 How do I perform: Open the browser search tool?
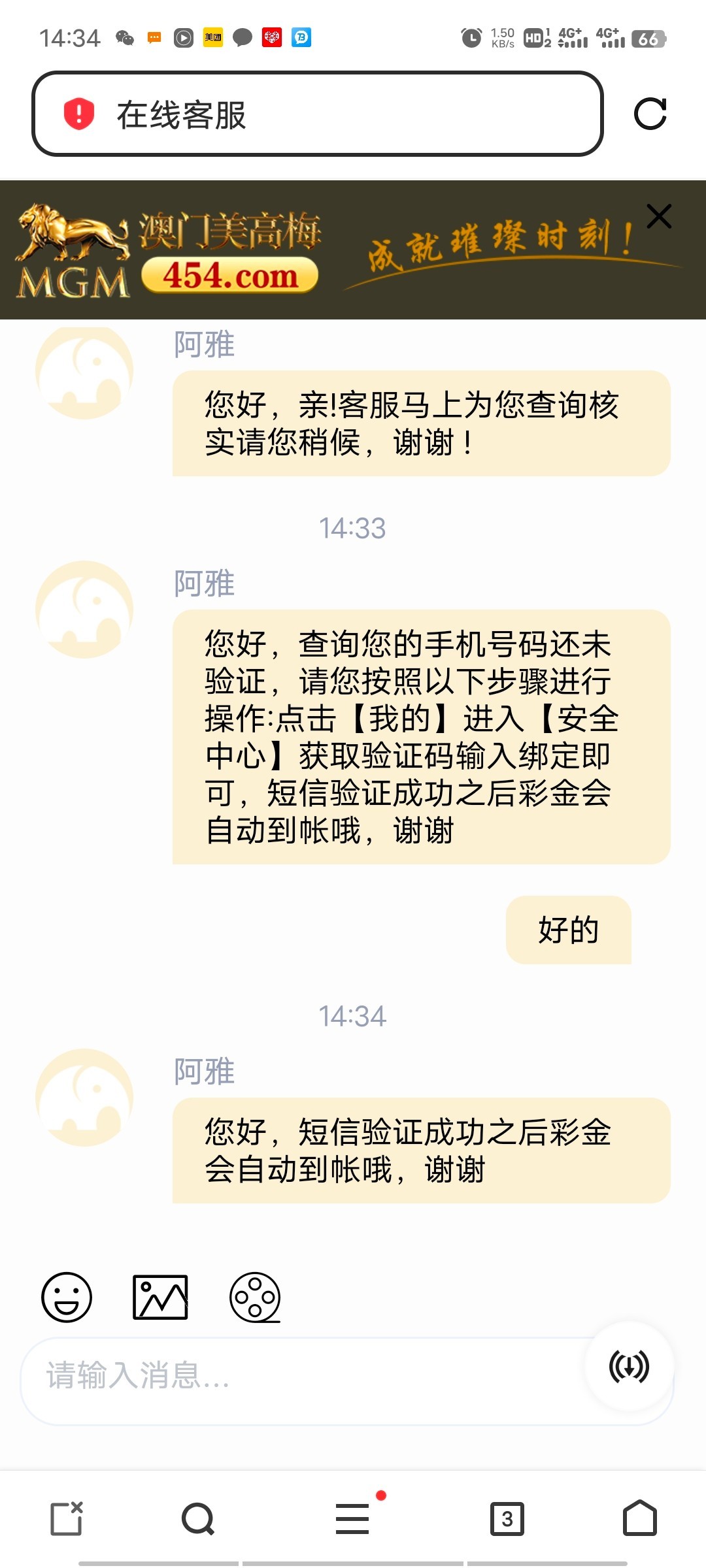click(x=198, y=1518)
